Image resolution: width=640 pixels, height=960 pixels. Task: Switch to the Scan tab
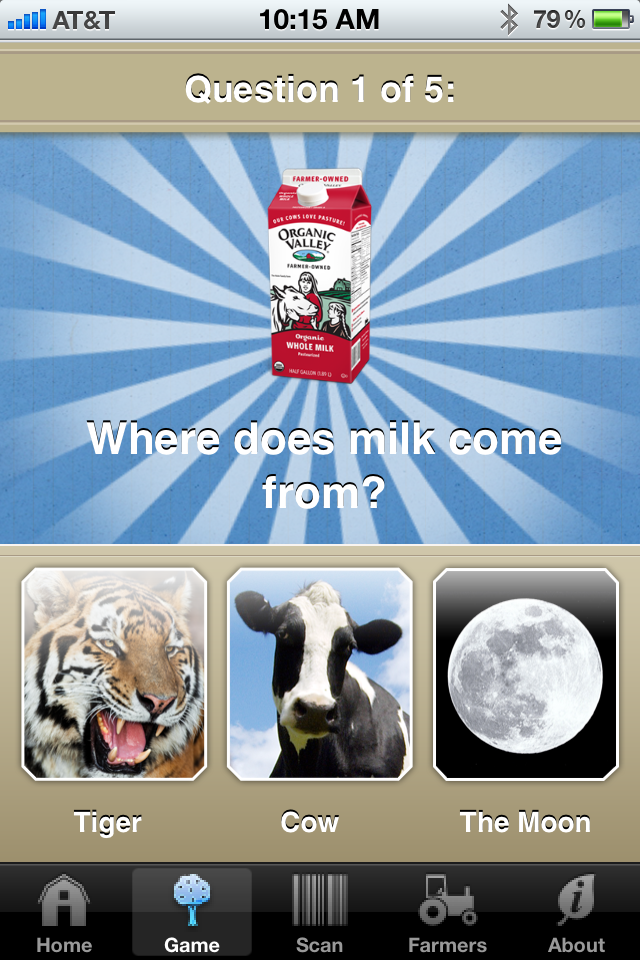click(x=320, y=912)
